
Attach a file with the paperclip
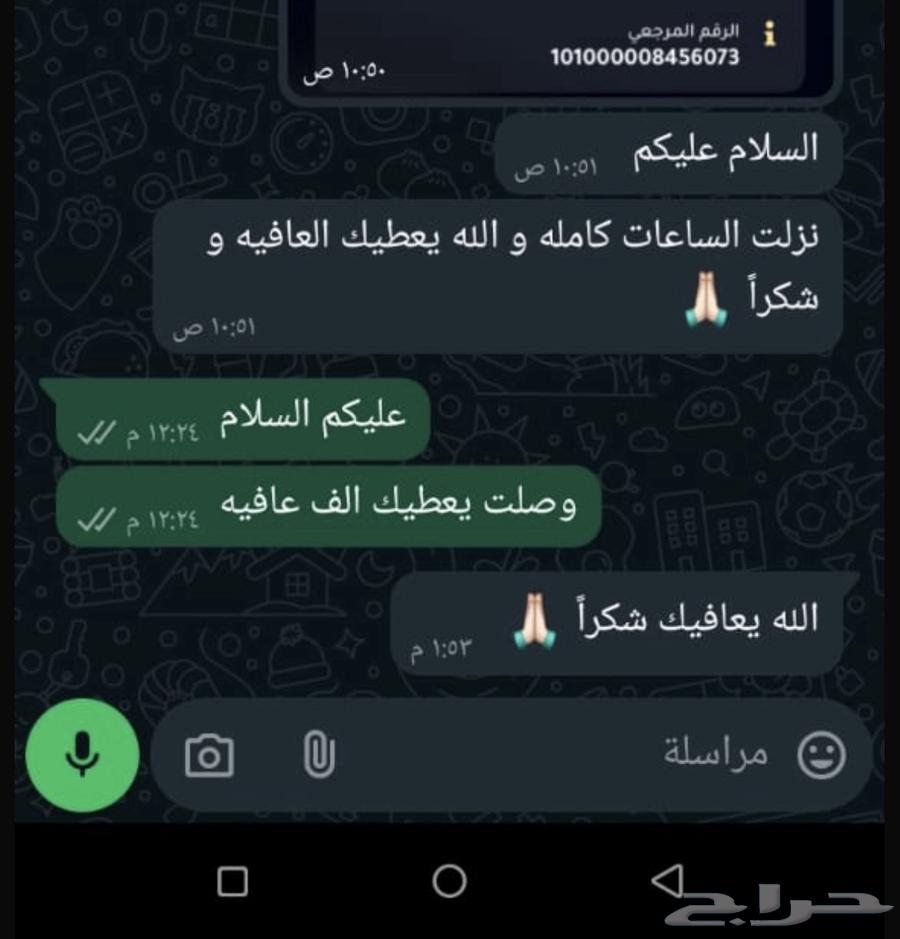pos(318,755)
